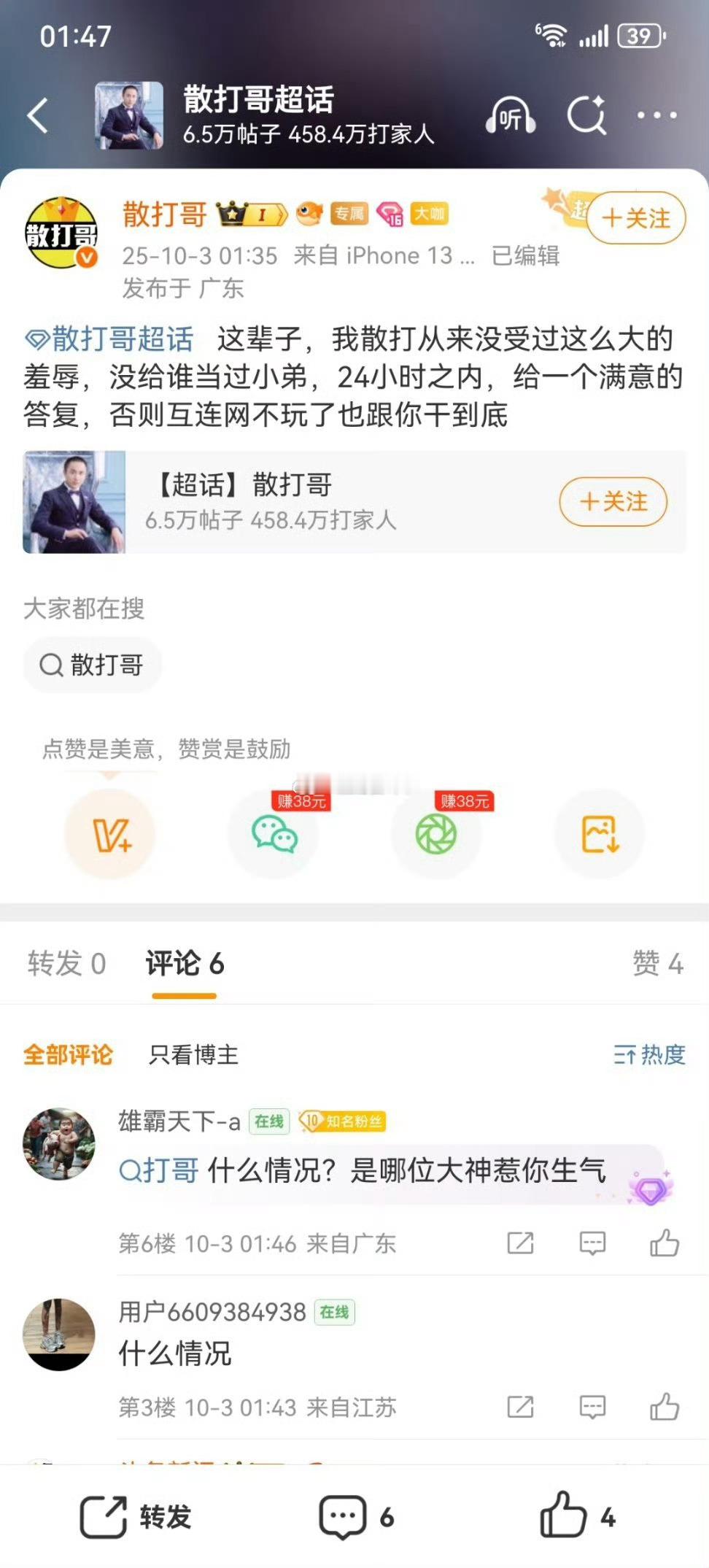
Task: Save post as image icon
Action: click(600, 834)
